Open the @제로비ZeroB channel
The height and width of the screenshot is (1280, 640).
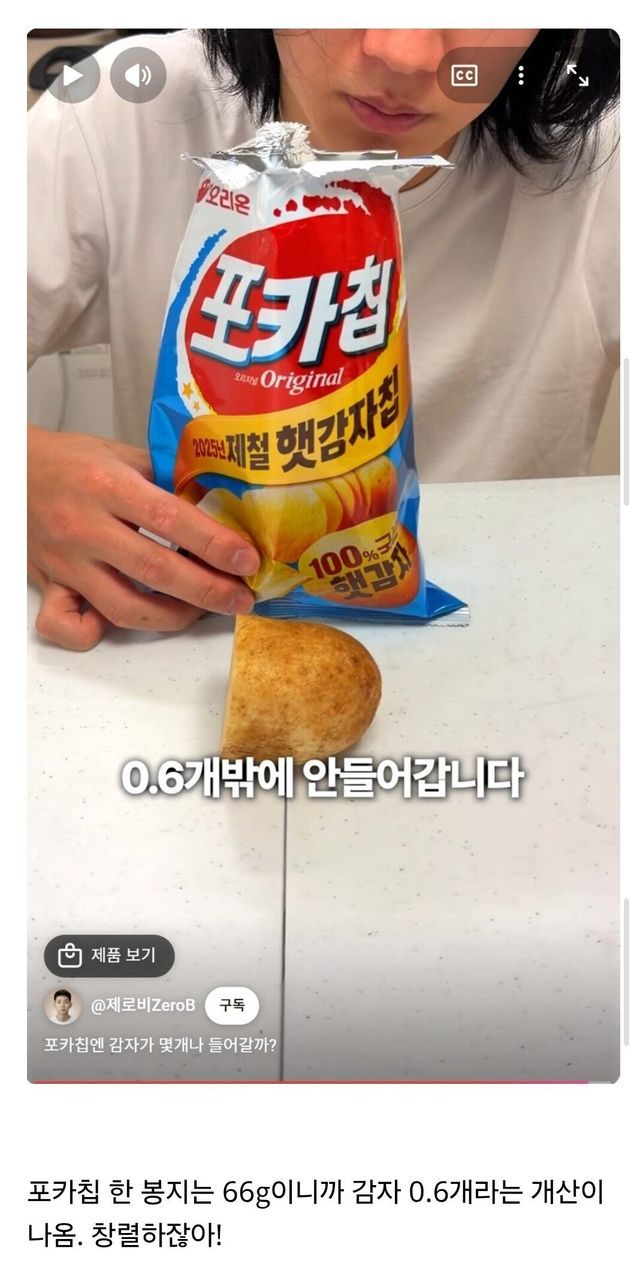point(143,1006)
